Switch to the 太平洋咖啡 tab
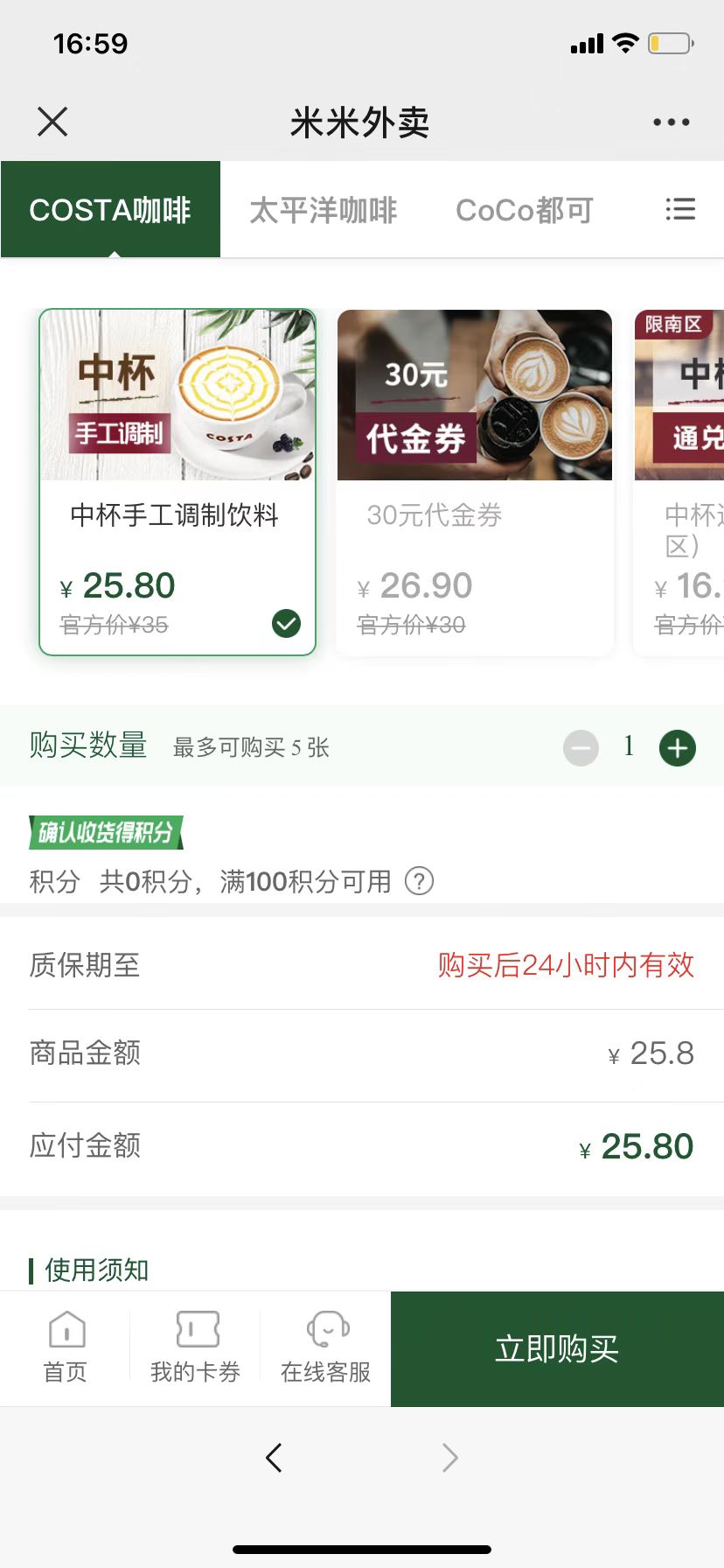The image size is (724, 1568). pos(323,210)
